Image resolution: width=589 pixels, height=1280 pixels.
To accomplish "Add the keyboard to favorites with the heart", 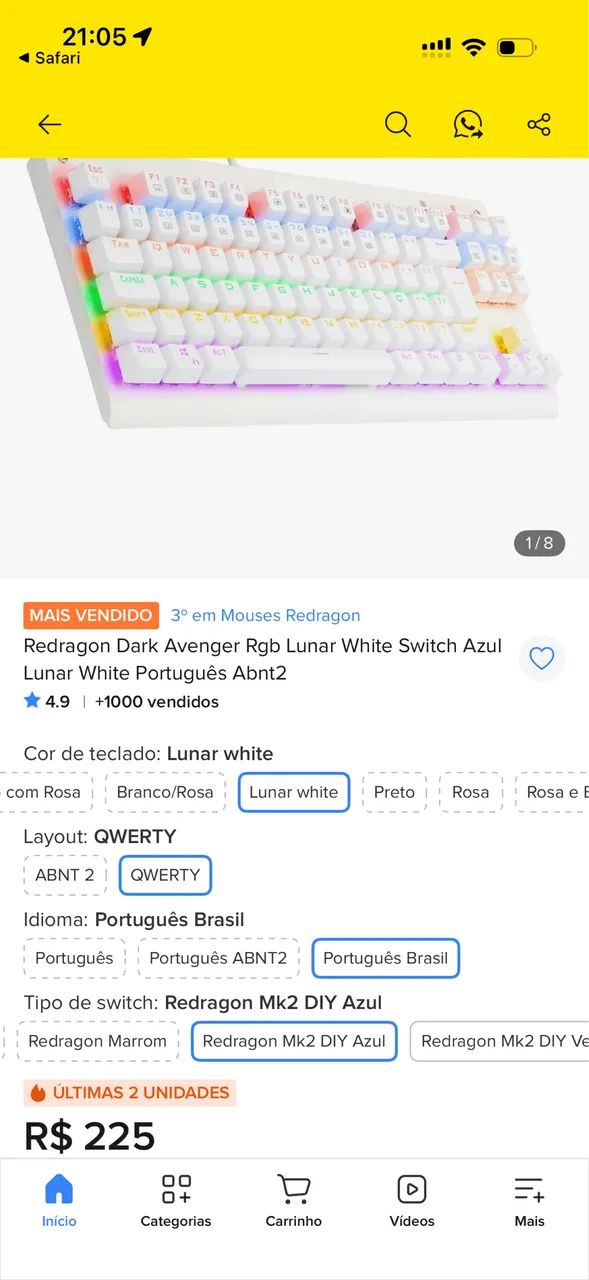I will 542,658.
